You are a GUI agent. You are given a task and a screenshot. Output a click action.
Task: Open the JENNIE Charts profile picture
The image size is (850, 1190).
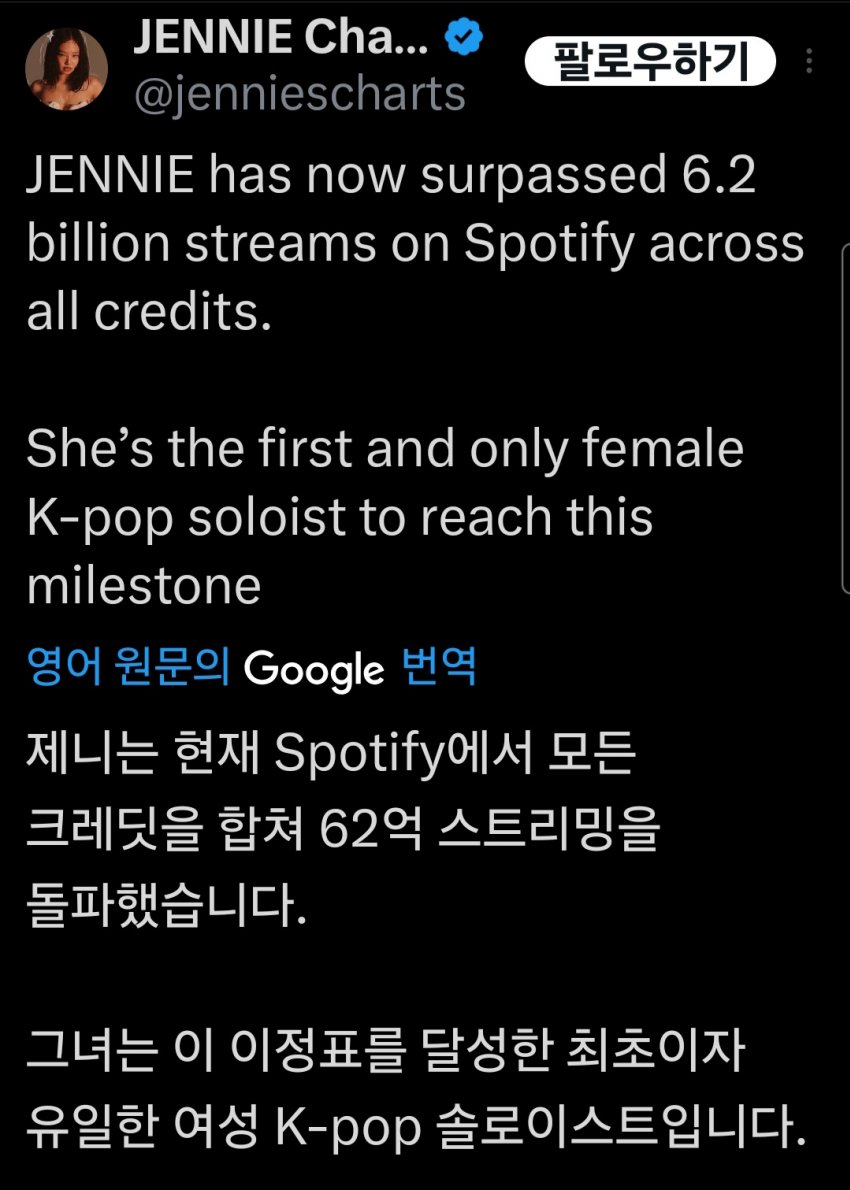coord(66,68)
